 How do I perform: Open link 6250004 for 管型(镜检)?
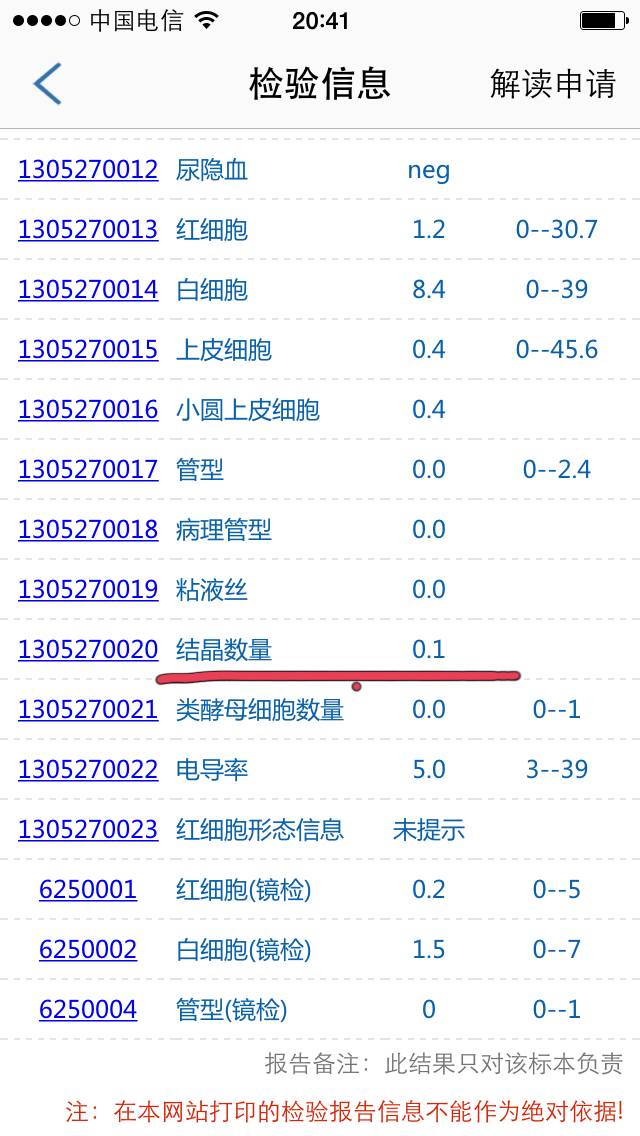[x=88, y=1010]
